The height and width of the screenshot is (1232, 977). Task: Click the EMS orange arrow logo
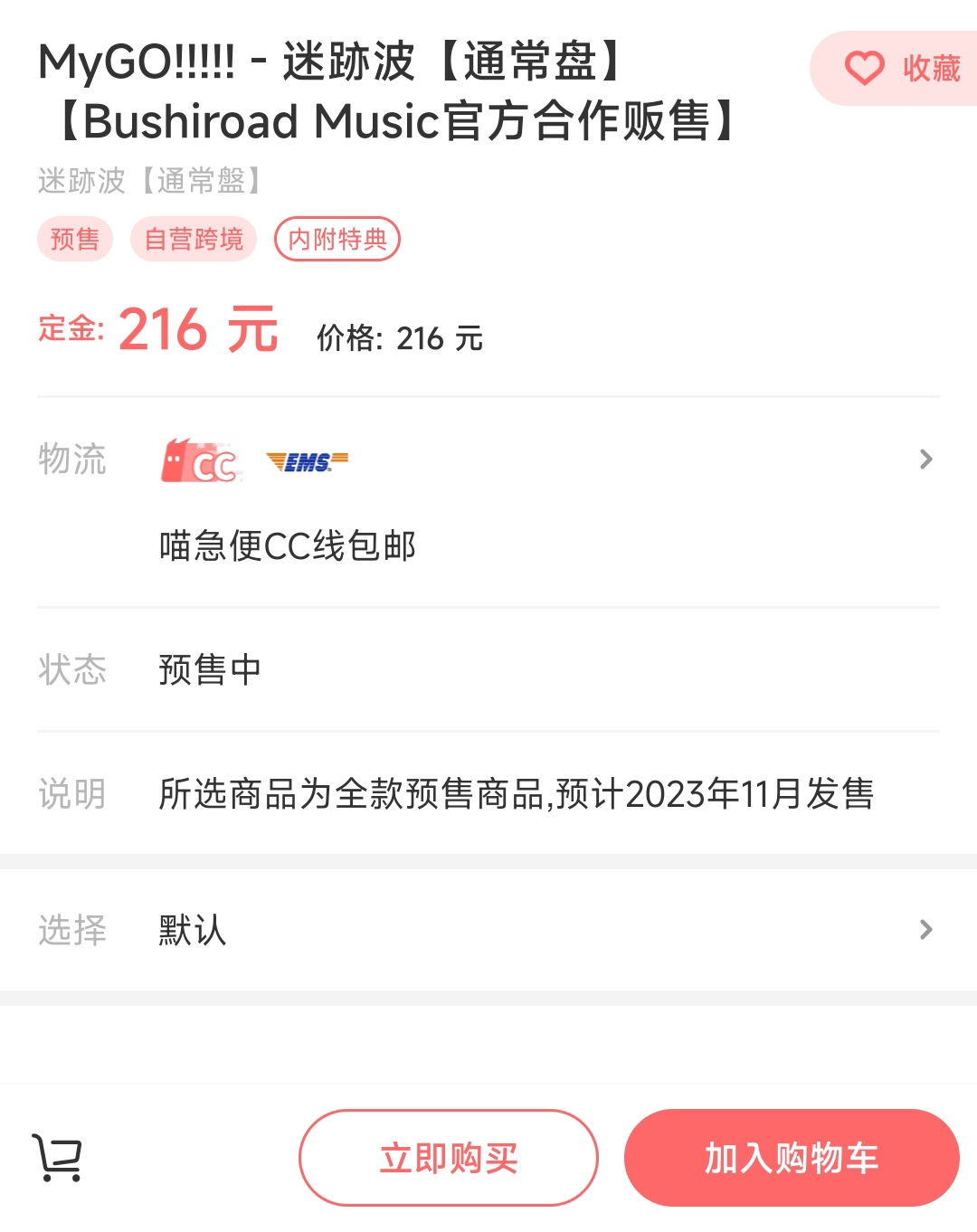(308, 460)
